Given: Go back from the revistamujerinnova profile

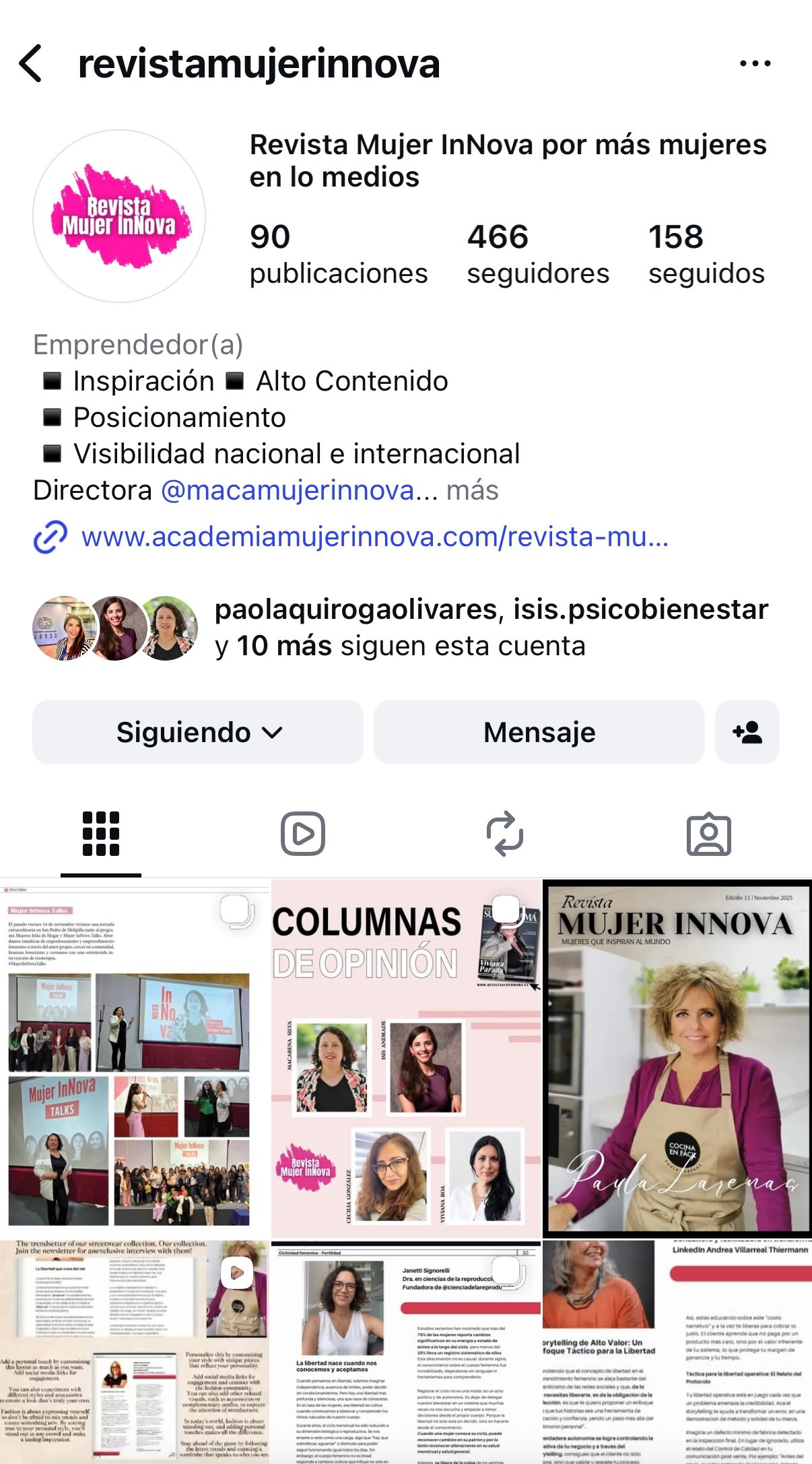Looking at the screenshot, I should 31,64.
